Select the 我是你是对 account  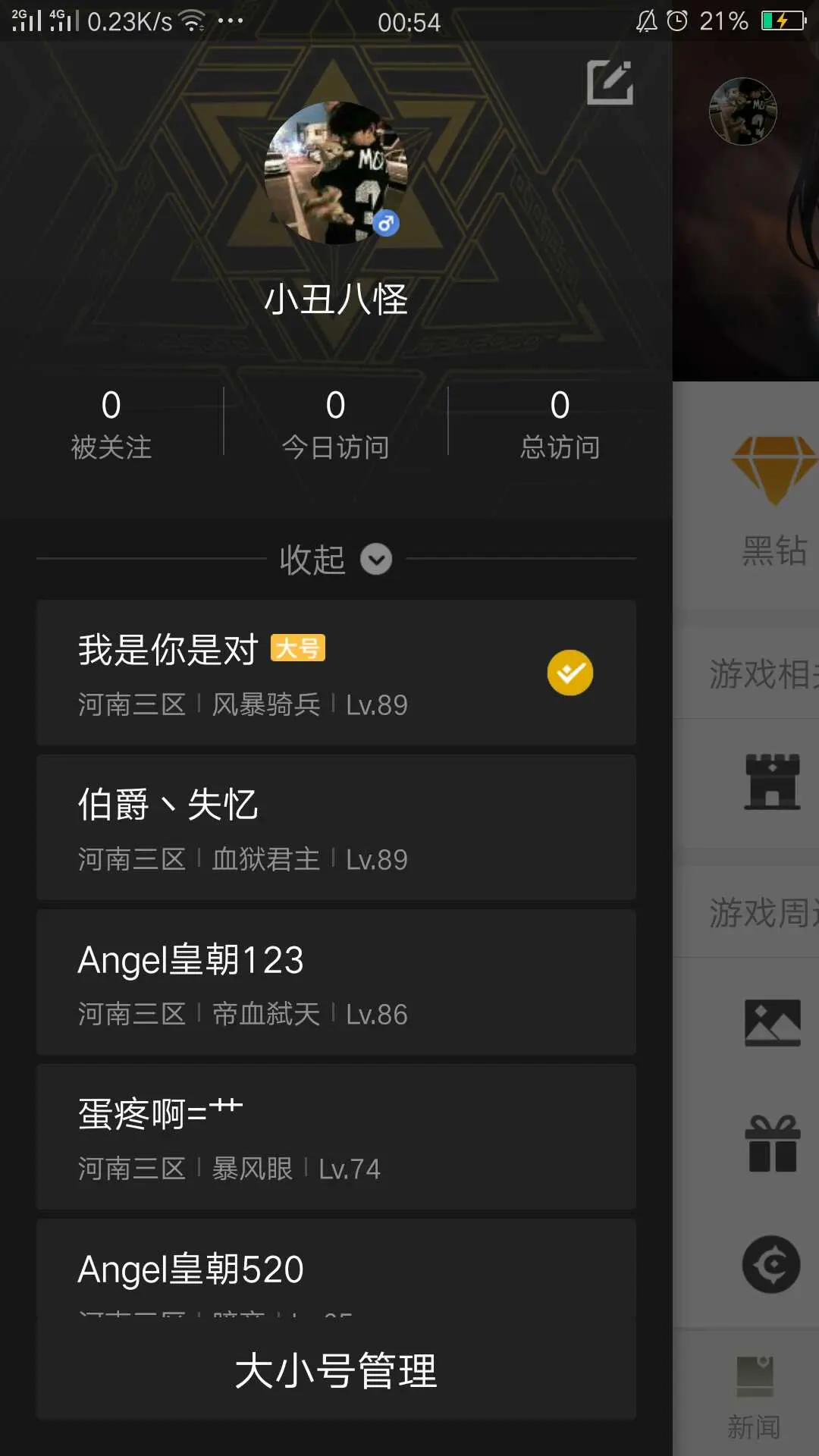[x=336, y=672]
